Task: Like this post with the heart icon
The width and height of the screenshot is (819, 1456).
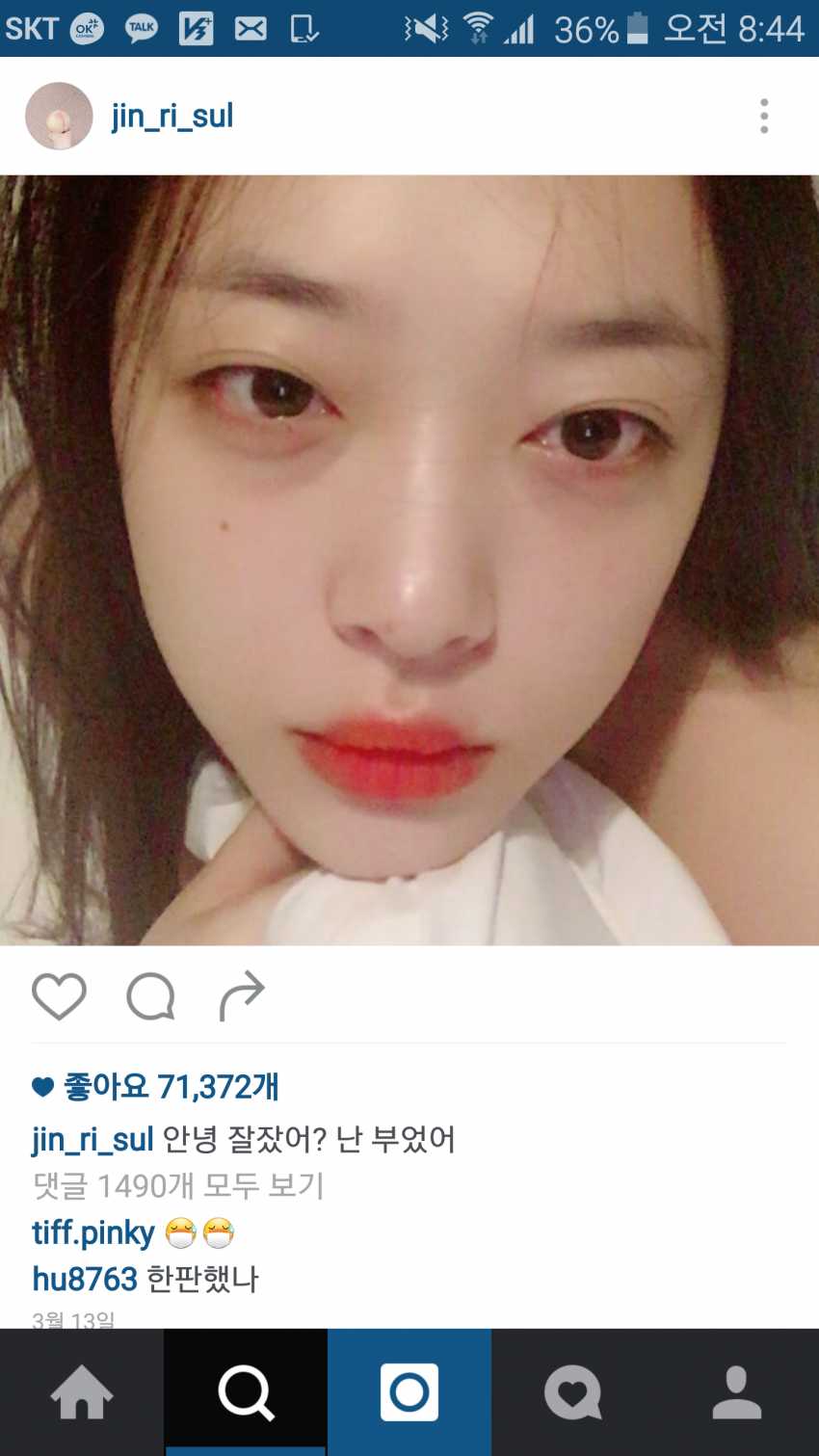Action: tap(59, 995)
